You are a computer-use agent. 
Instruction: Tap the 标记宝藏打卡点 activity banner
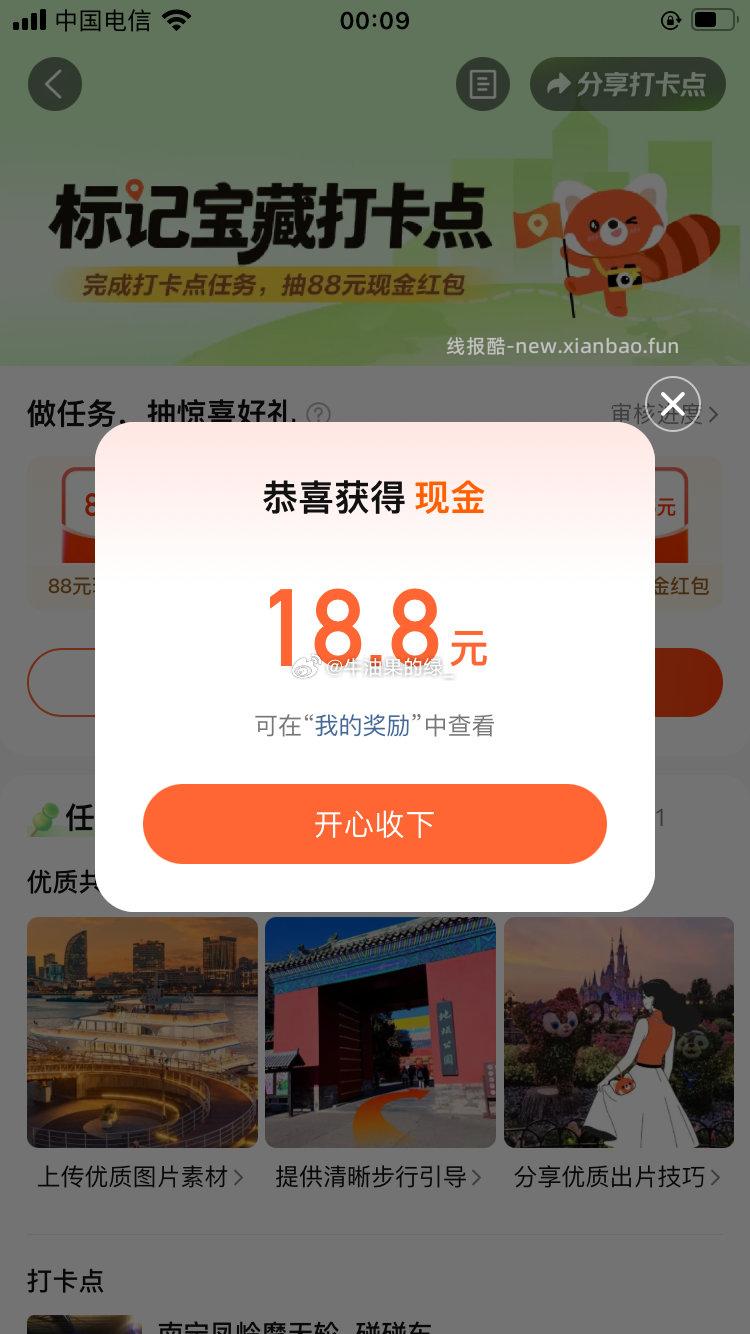pos(375,230)
